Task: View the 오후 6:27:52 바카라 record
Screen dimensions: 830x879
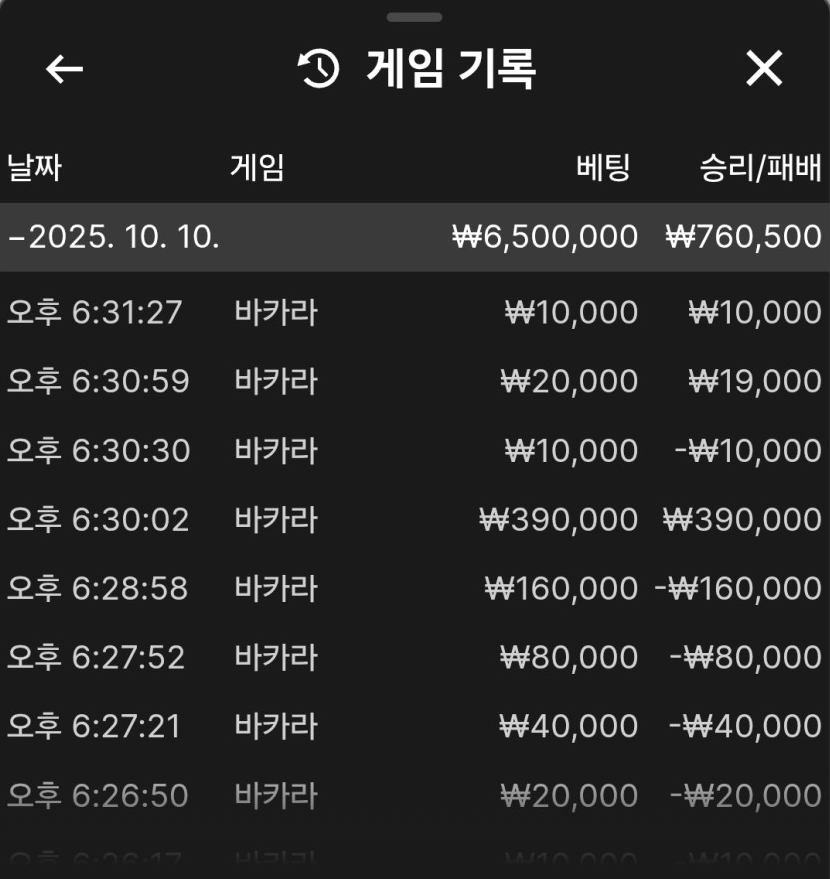Action: 414,657
